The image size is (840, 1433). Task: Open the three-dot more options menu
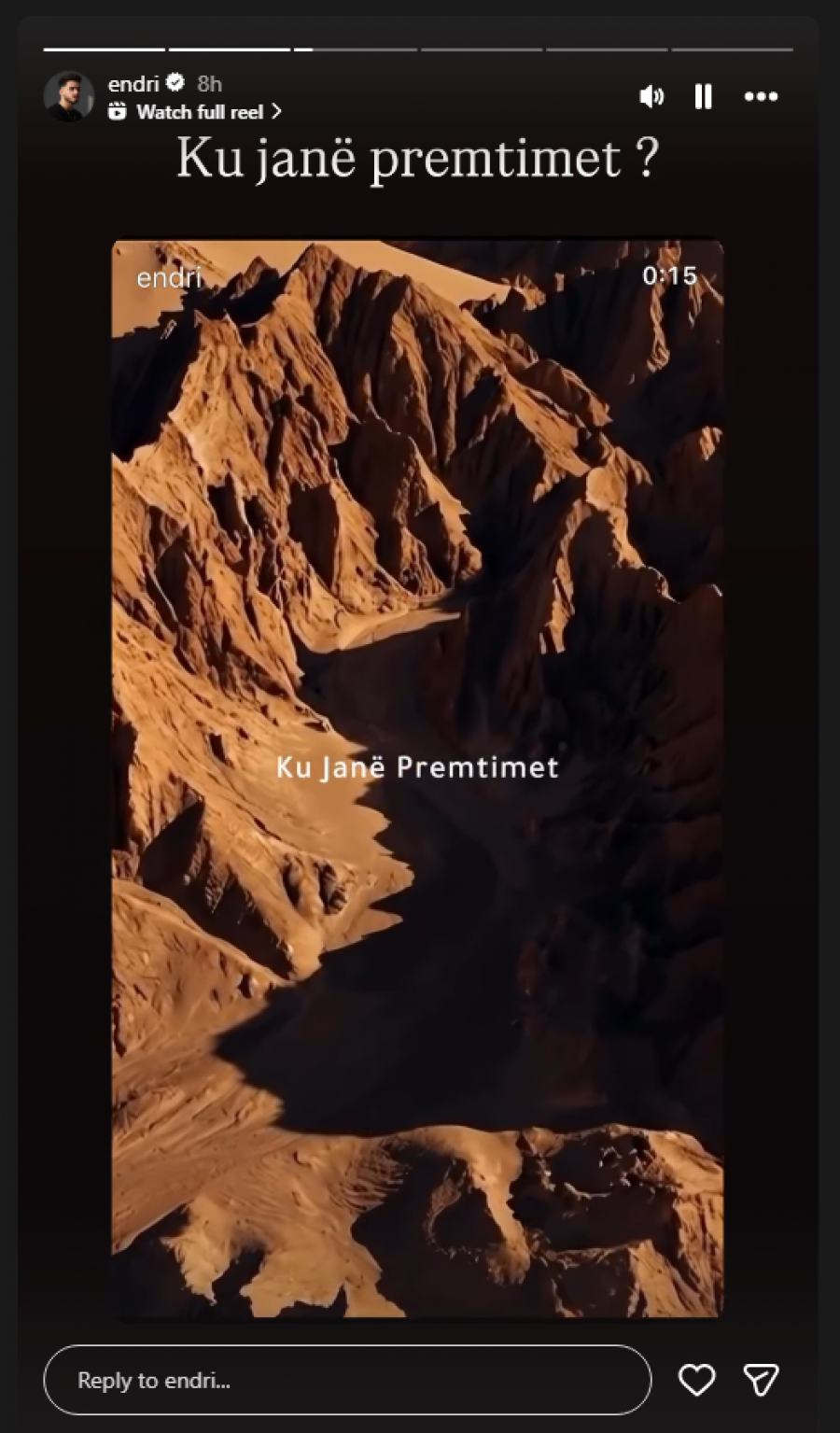(761, 96)
